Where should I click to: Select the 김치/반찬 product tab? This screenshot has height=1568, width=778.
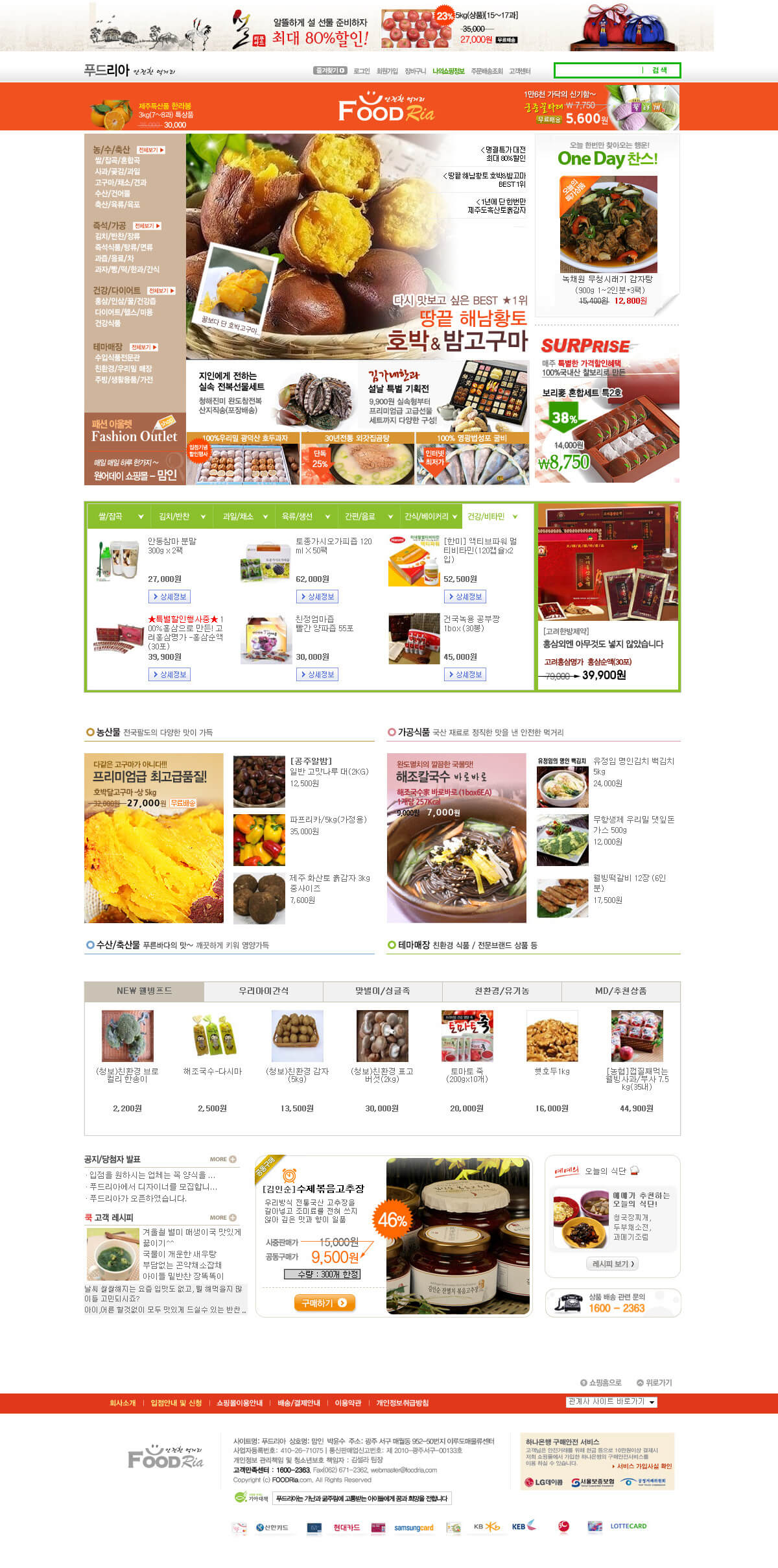click(x=182, y=516)
